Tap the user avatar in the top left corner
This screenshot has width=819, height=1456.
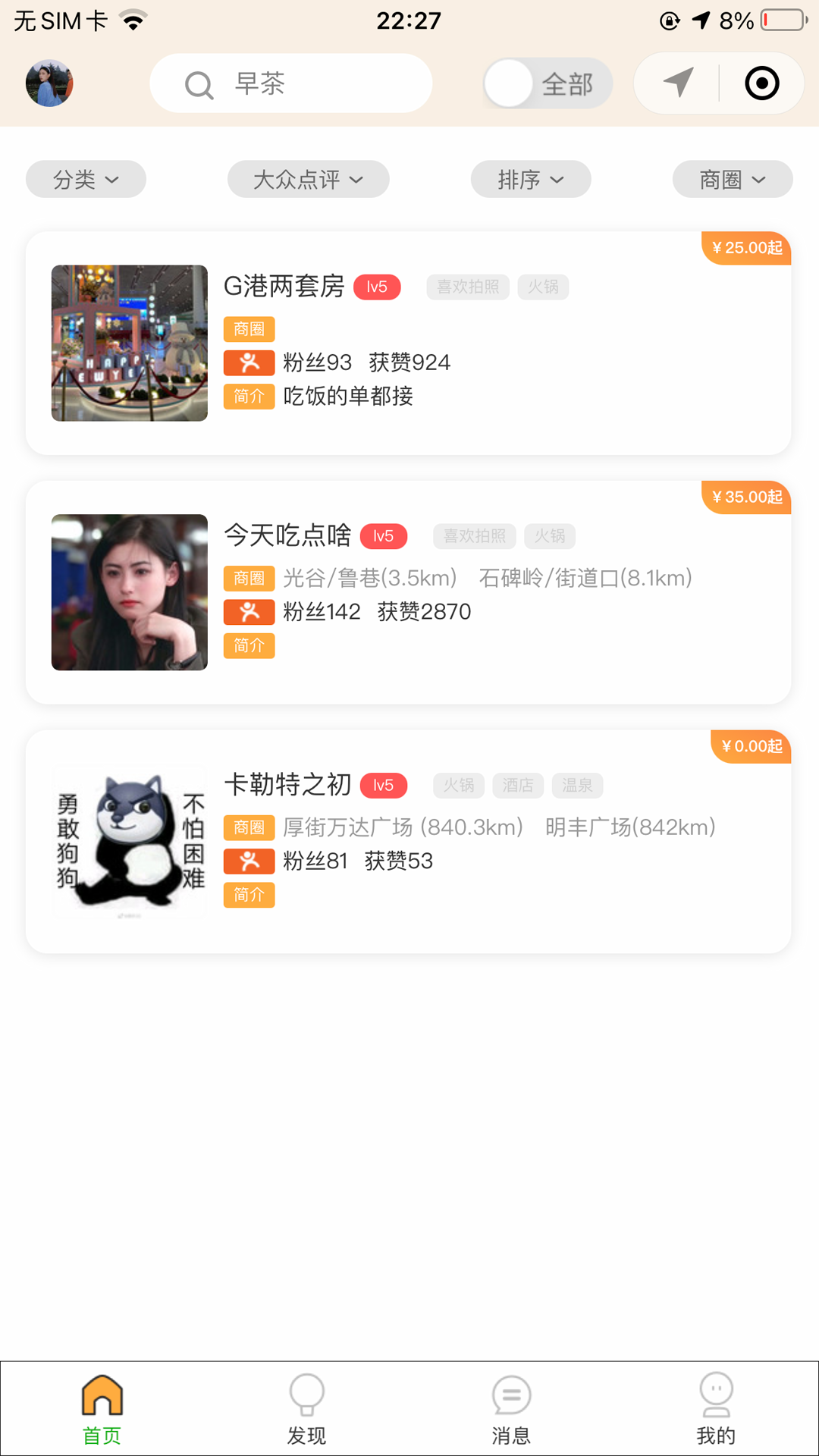pyautogui.click(x=49, y=83)
